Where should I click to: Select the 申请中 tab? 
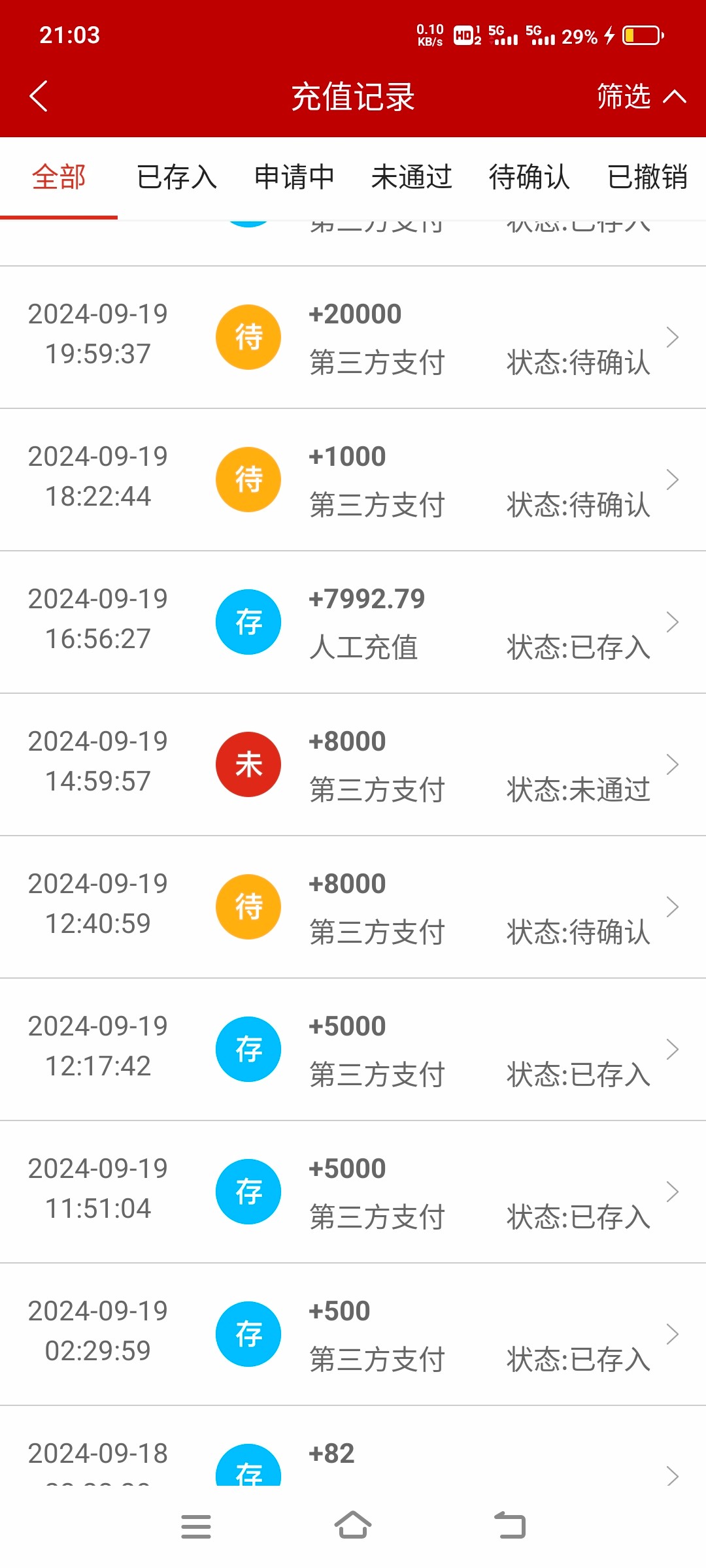tap(294, 177)
